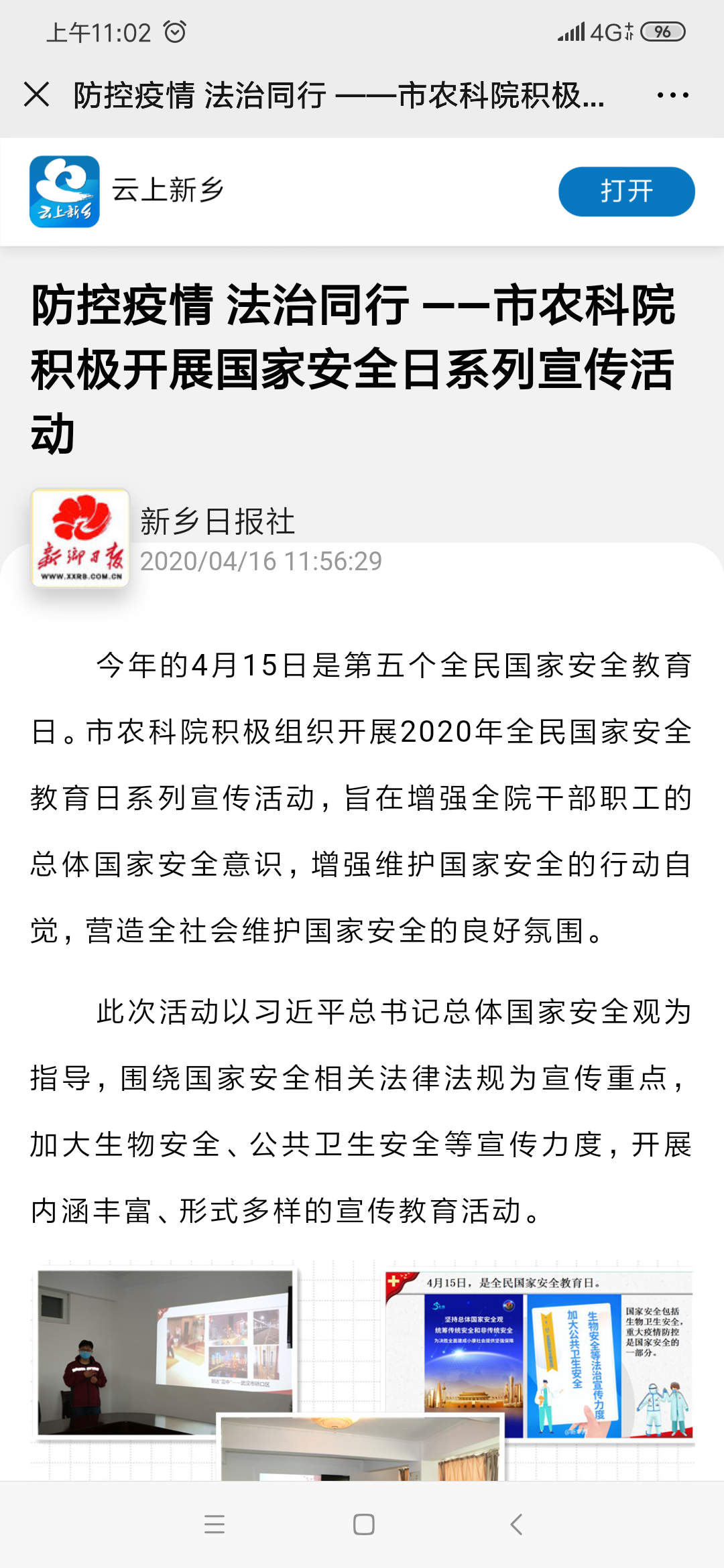The width and height of the screenshot is (724, 1568).
Task: Tap the article title in the header bar
Action: click(335, 96)
